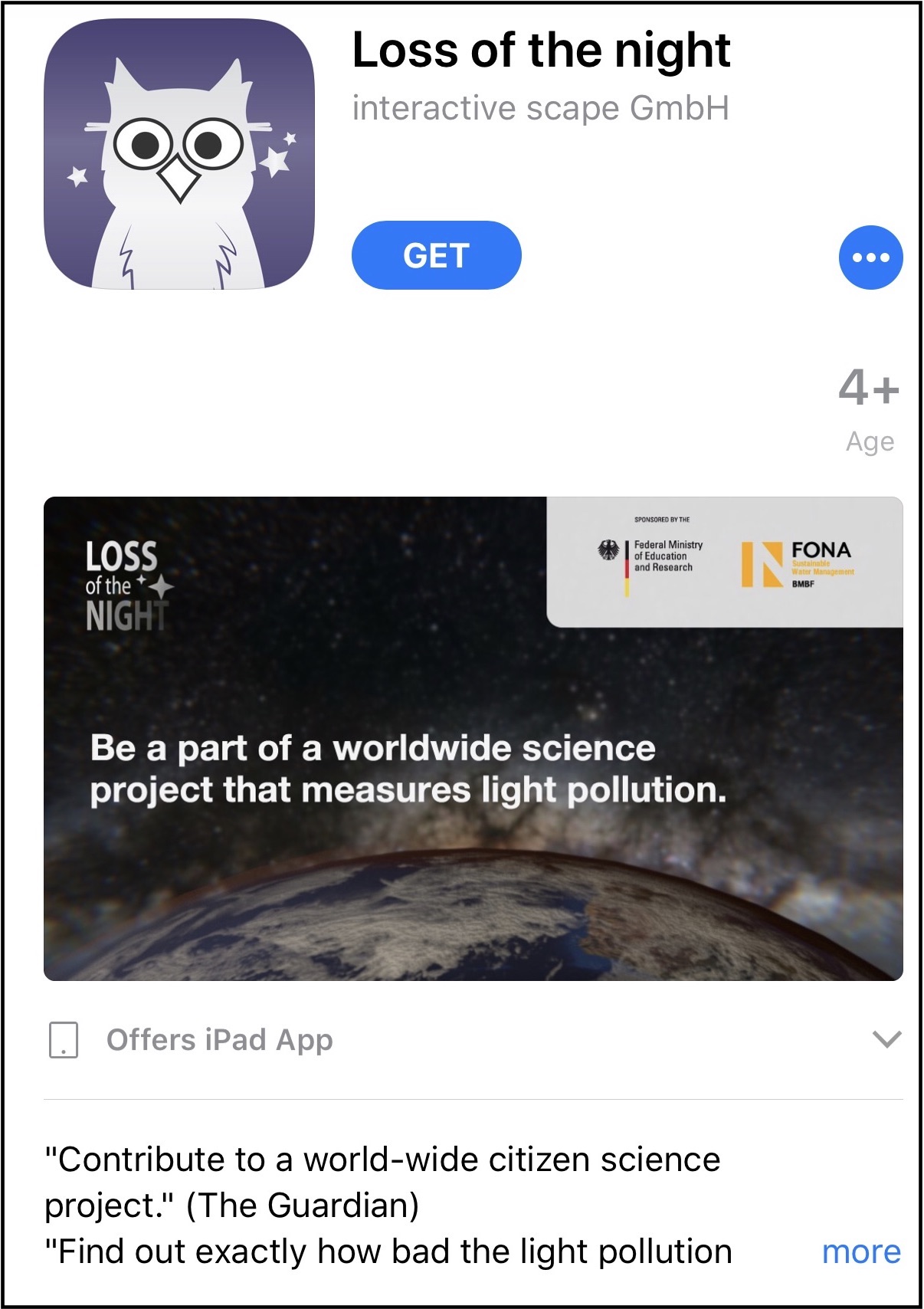Tap the app title Loss of the night
This screenshot has width=924, height=1309.
tap(541, 51)
